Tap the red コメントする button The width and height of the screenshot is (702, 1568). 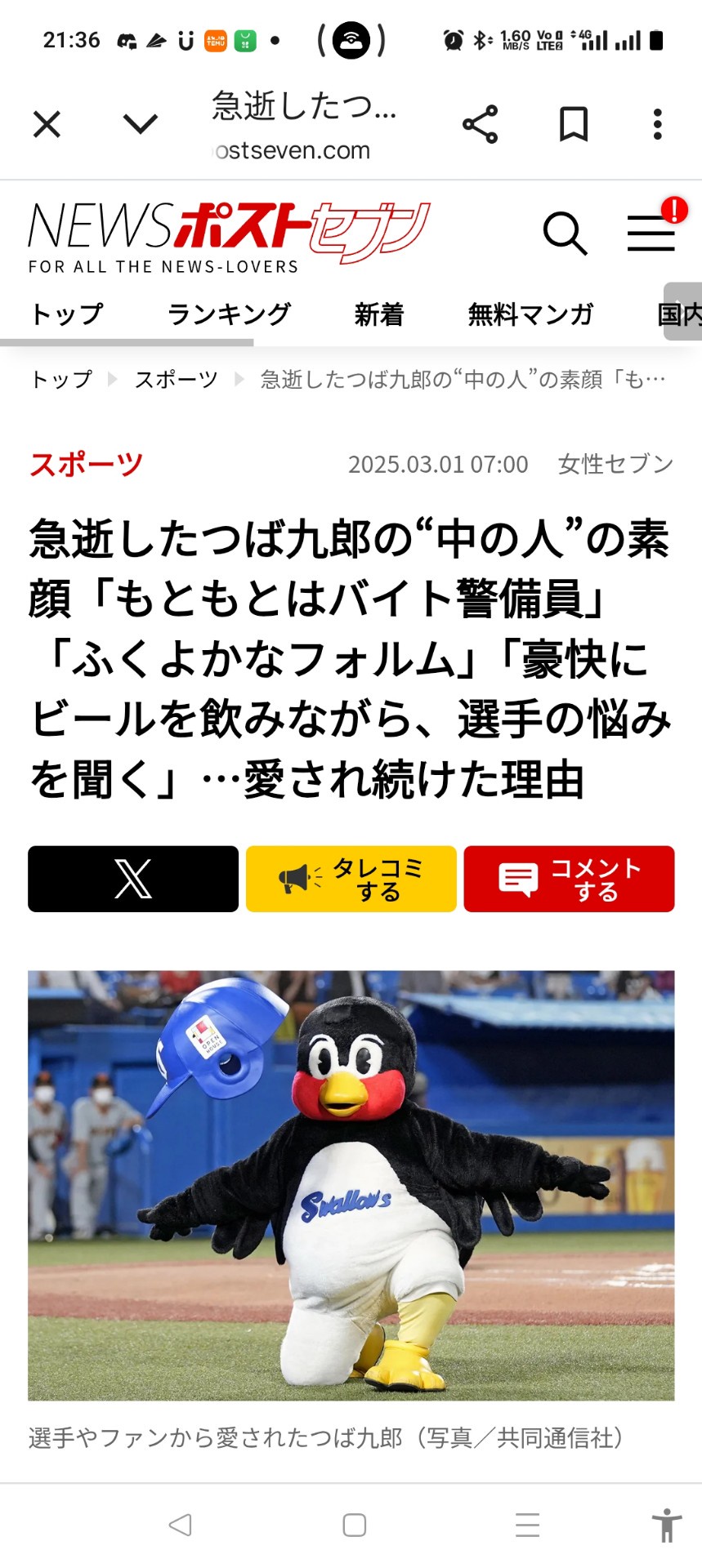[x=570, y=879]
